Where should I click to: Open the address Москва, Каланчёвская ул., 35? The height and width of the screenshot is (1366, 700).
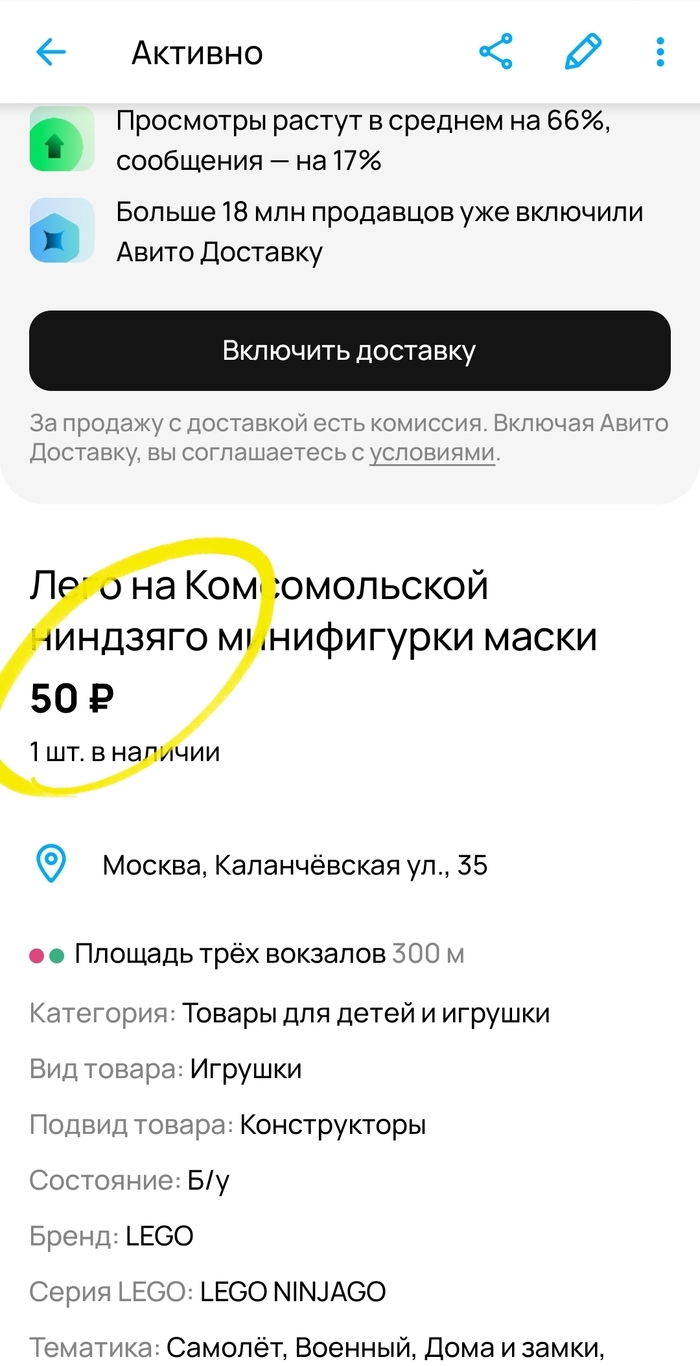pos(295,865)
